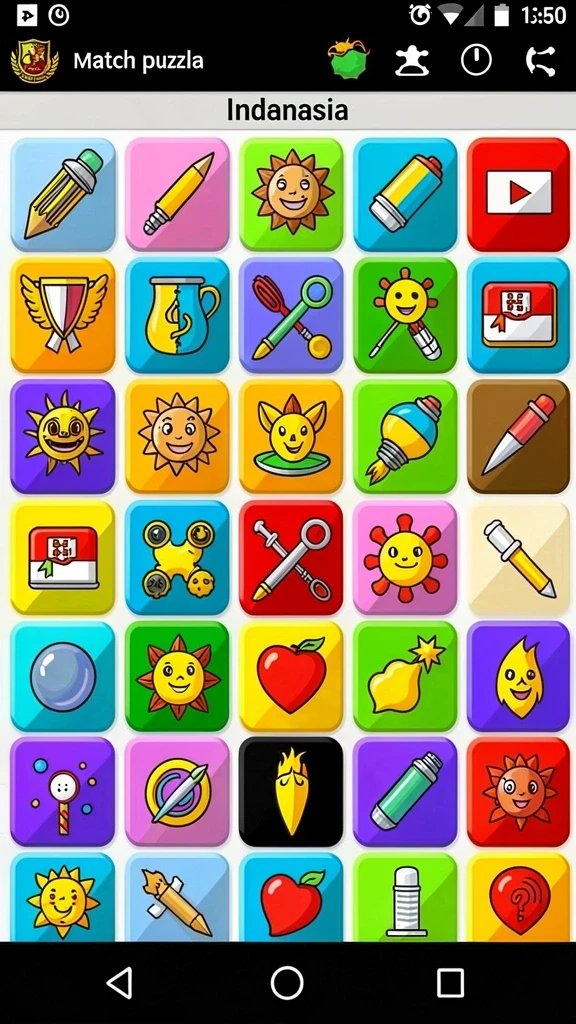The image size is (576, 1024).
Task: Pick the spinning top rocket on green tile
Action: 405,436
